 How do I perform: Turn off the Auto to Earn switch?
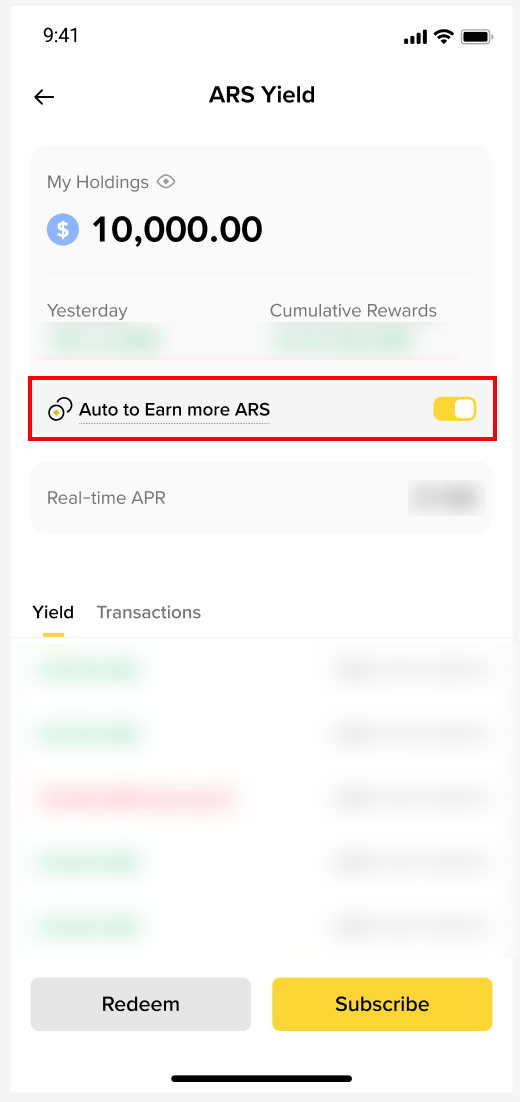[455, 409]
